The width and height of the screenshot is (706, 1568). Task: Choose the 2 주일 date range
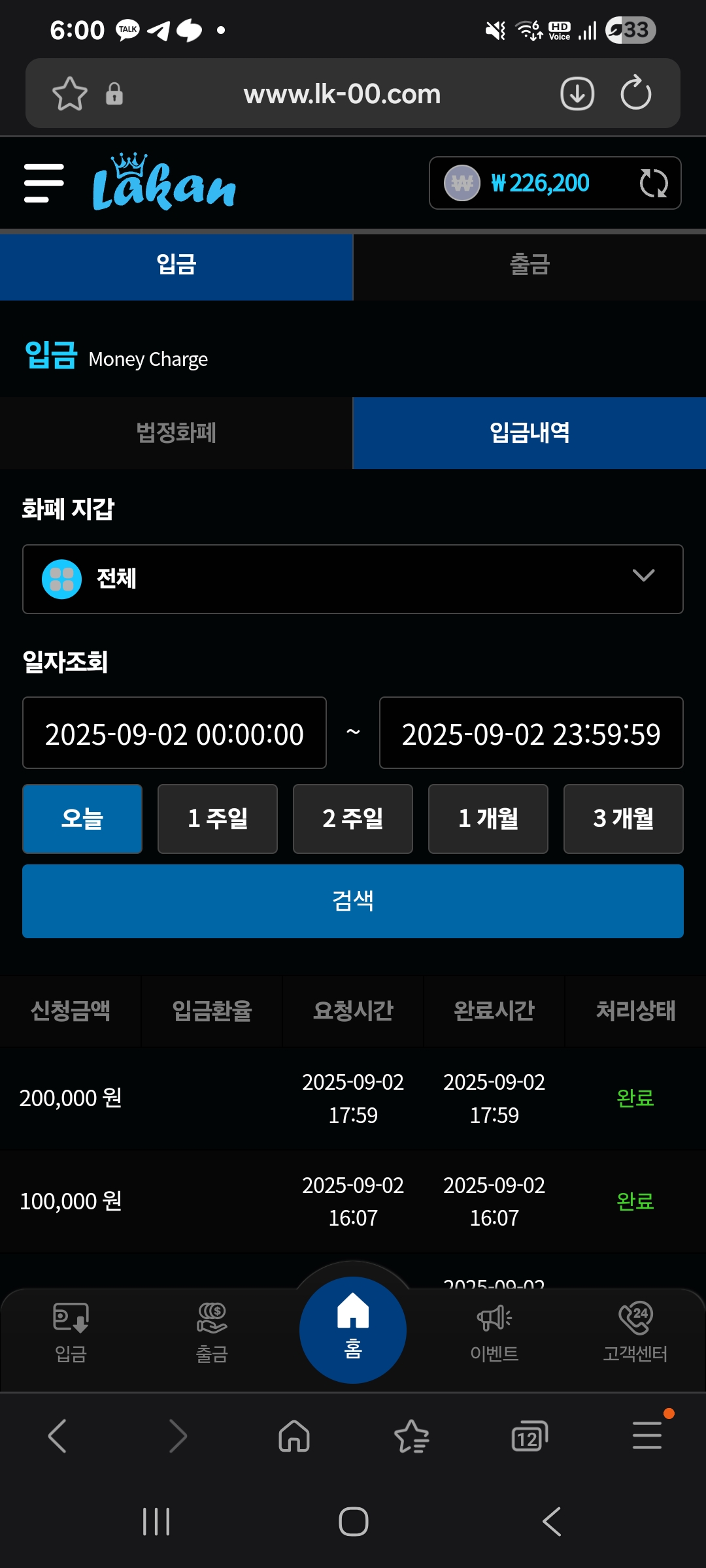[x=353, y=819]
